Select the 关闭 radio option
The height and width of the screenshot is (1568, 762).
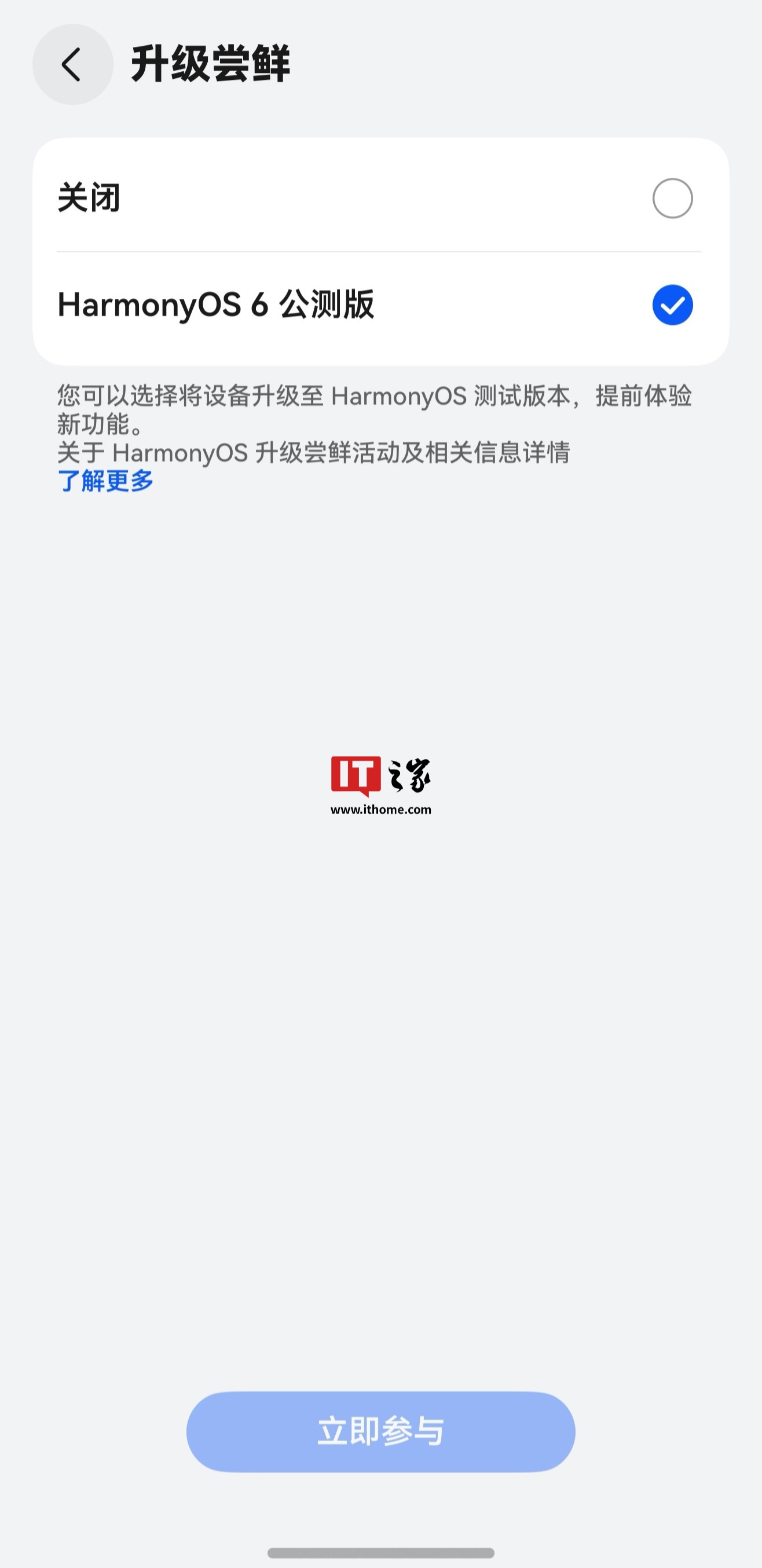click(672, 199)
